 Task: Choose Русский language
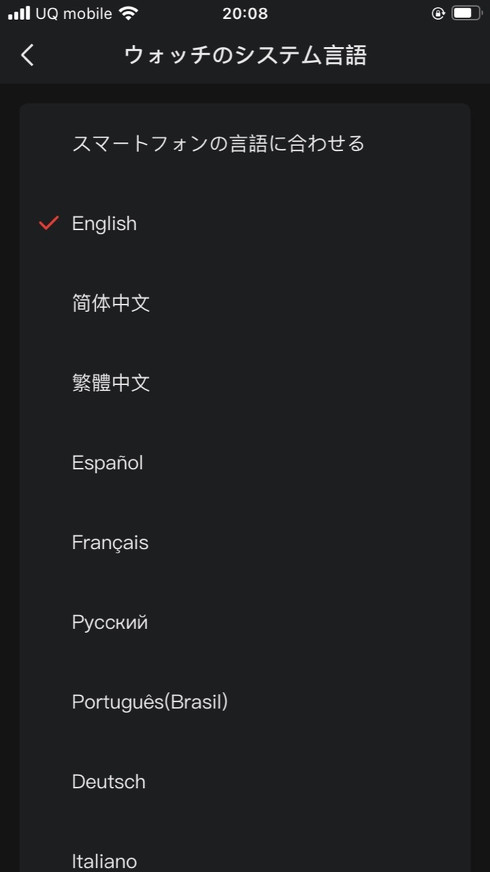[x=245, y=622]
